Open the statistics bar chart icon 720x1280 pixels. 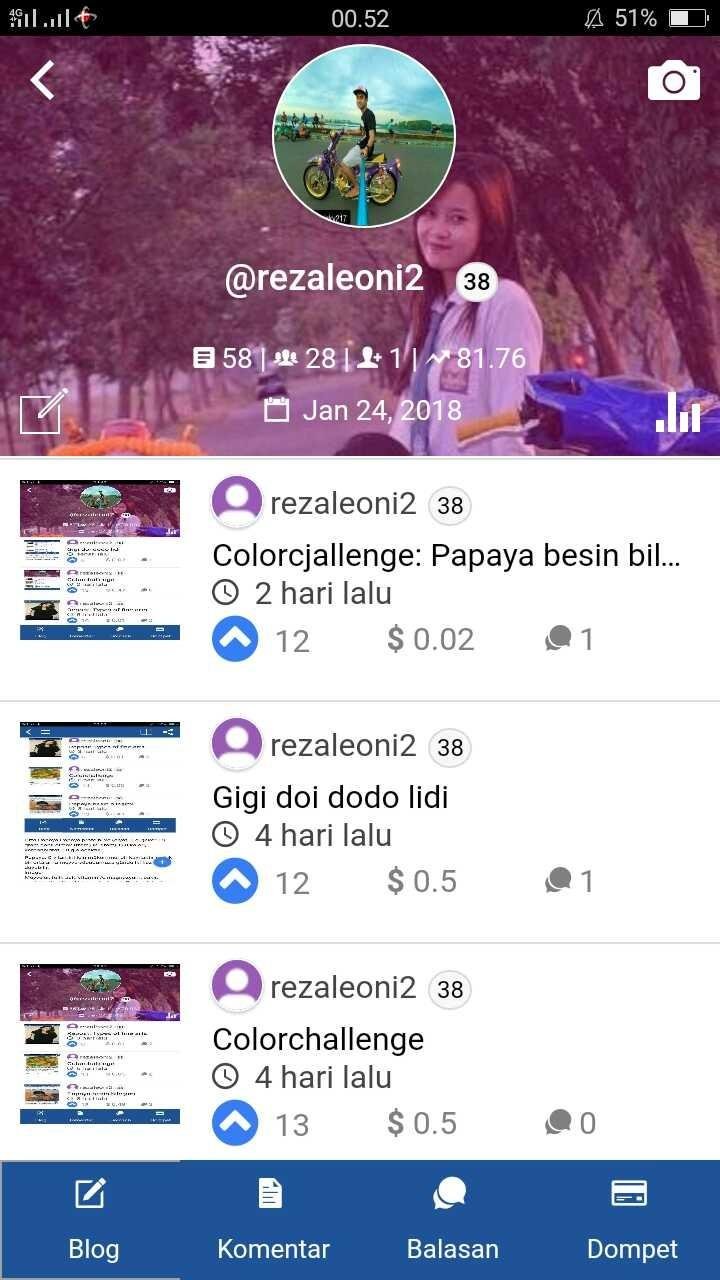[x=678, y=411]
